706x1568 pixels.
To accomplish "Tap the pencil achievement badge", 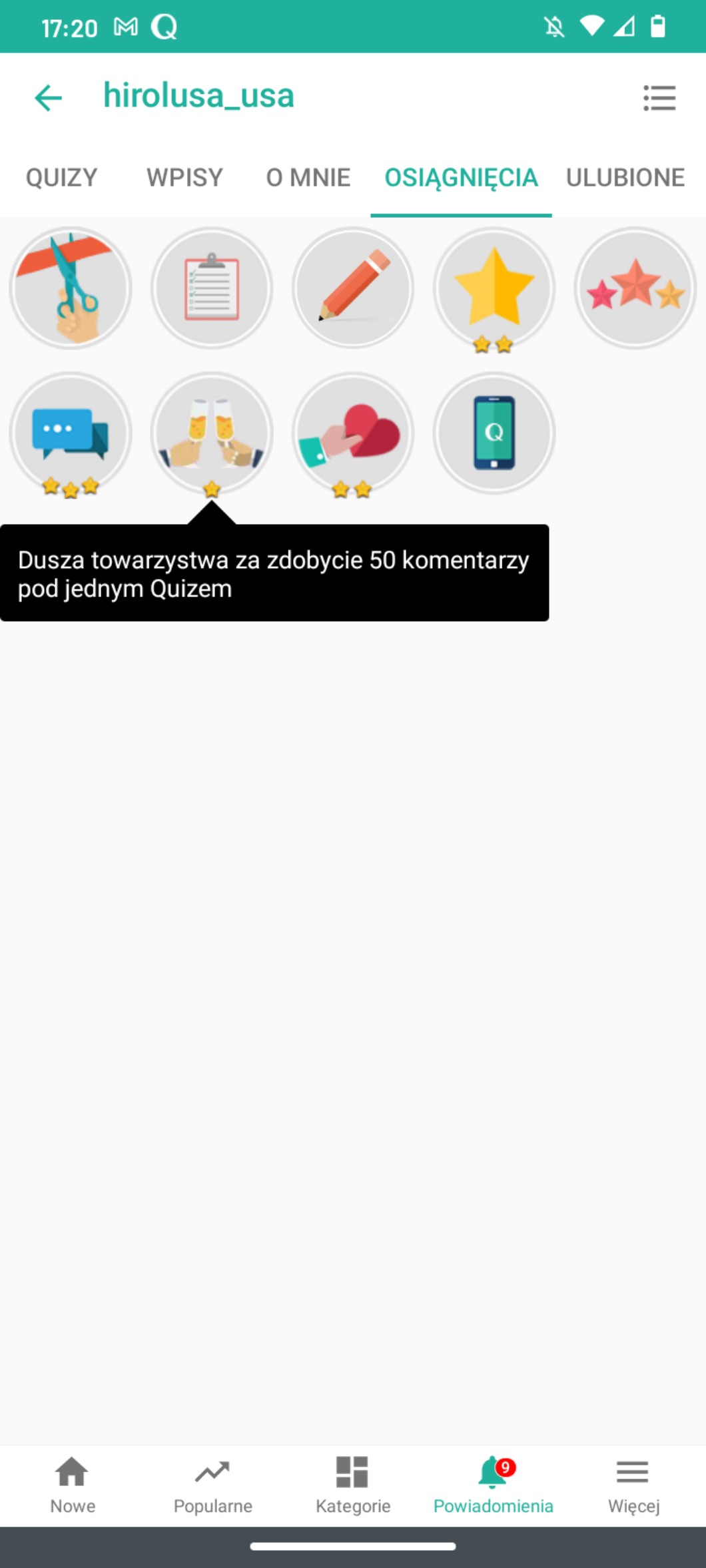I will (353, 288).
